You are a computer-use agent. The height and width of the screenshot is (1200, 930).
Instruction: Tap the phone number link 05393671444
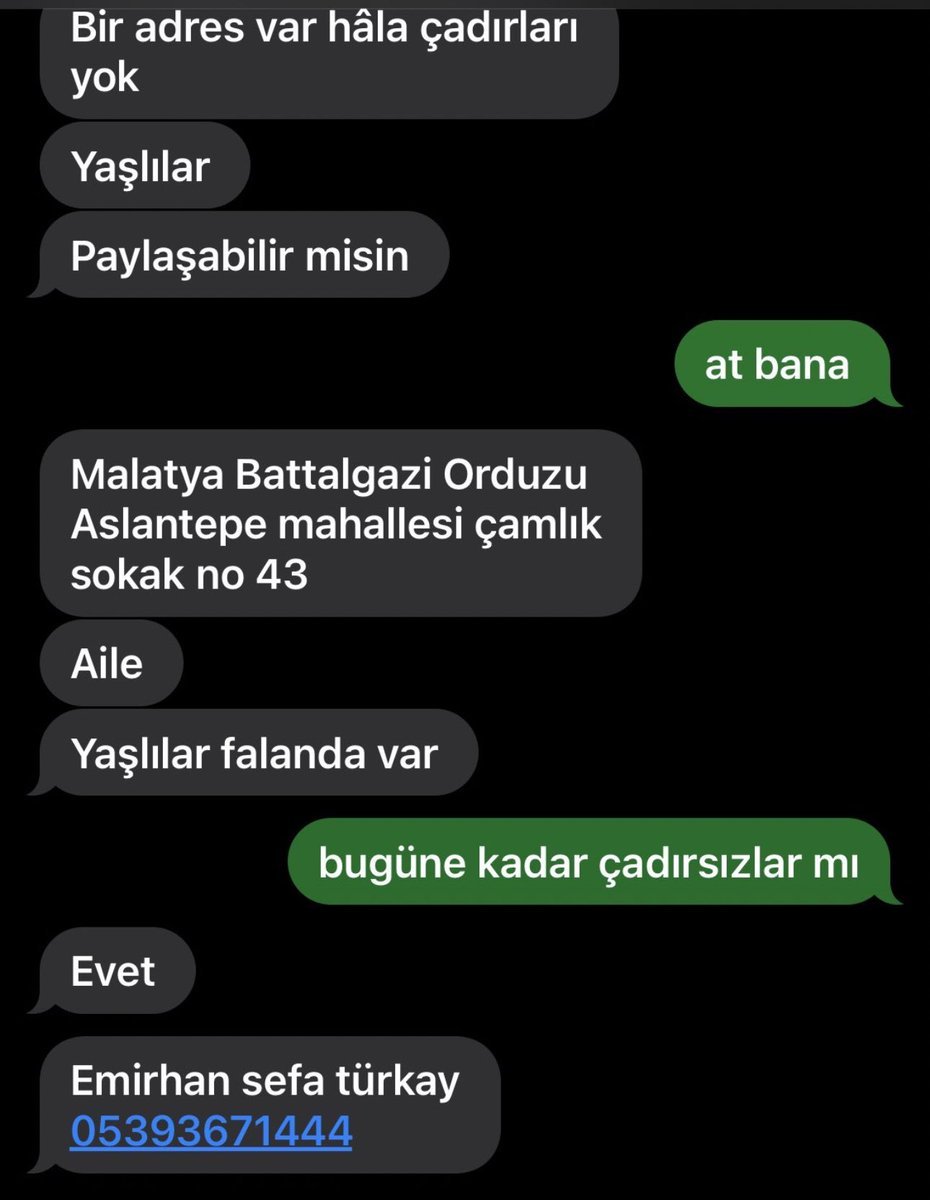pyautogui.click(x=211, y=1132)
